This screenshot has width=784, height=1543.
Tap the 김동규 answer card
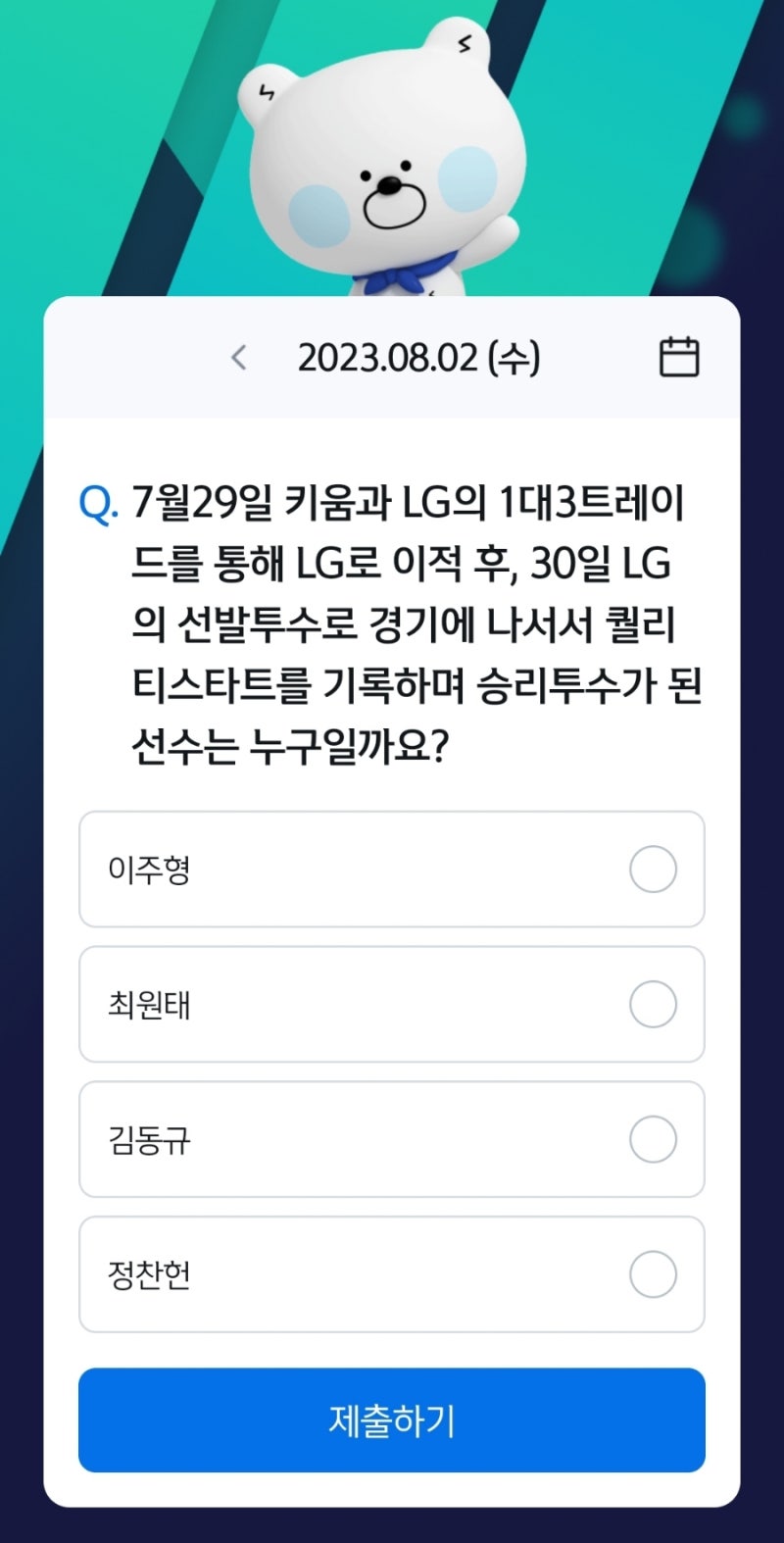coord(392,1140)
